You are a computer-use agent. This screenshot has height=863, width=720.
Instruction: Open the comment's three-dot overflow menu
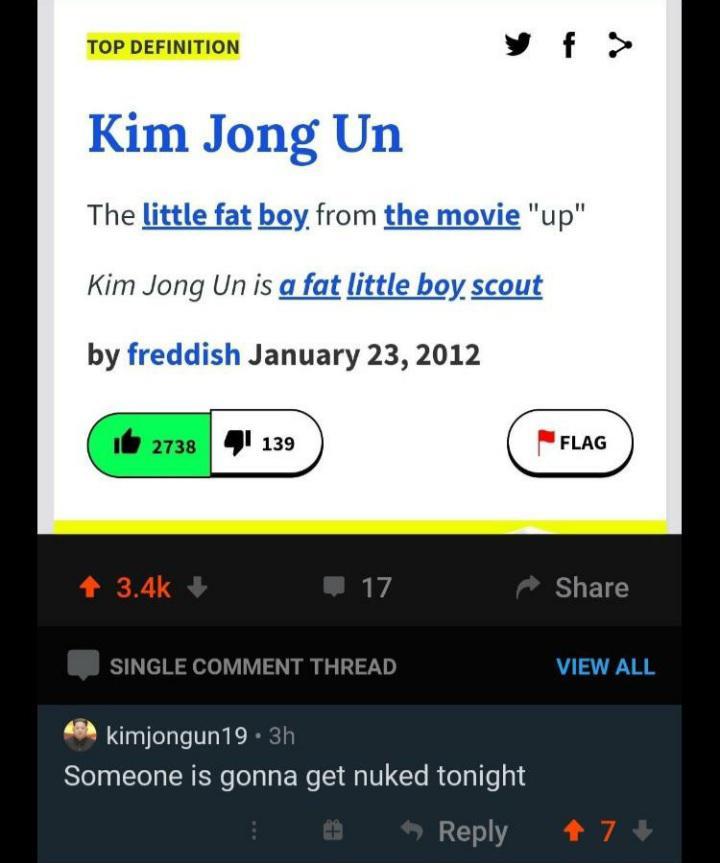[x=254, y=831]
